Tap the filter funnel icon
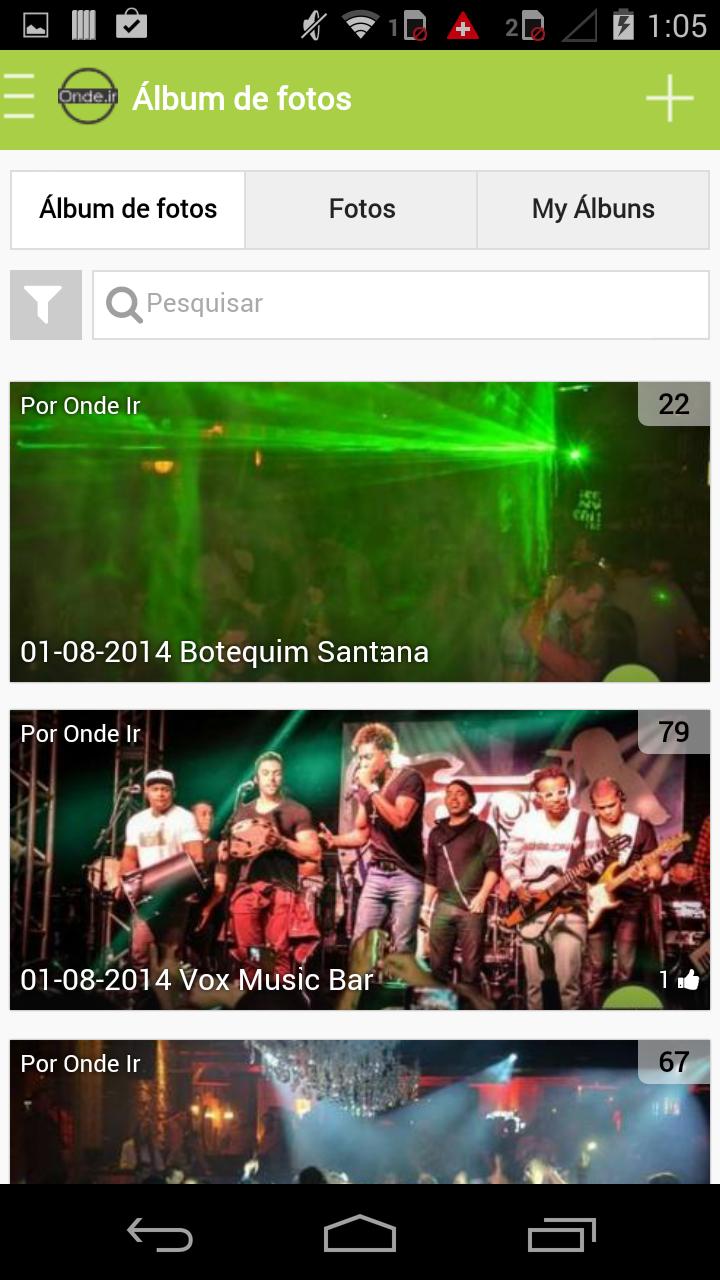The height and width of the screenshot is (1280, 720). 45,304
